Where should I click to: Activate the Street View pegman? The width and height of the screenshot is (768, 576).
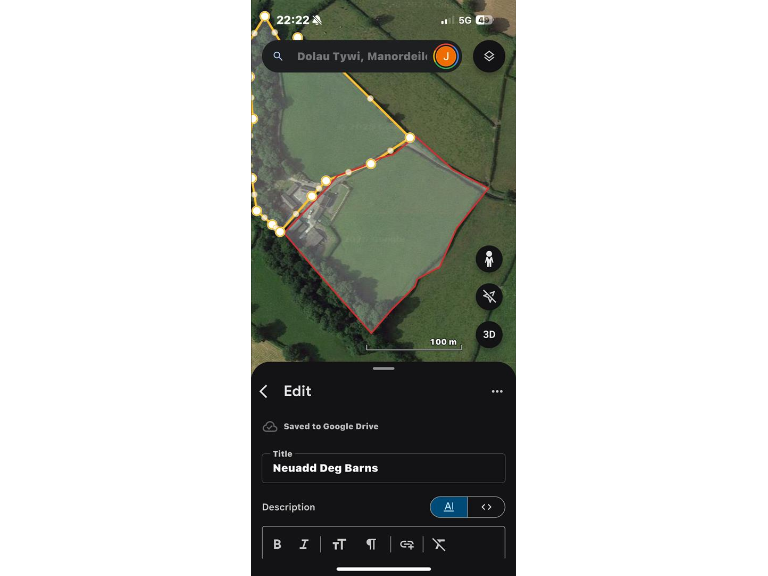489,260
